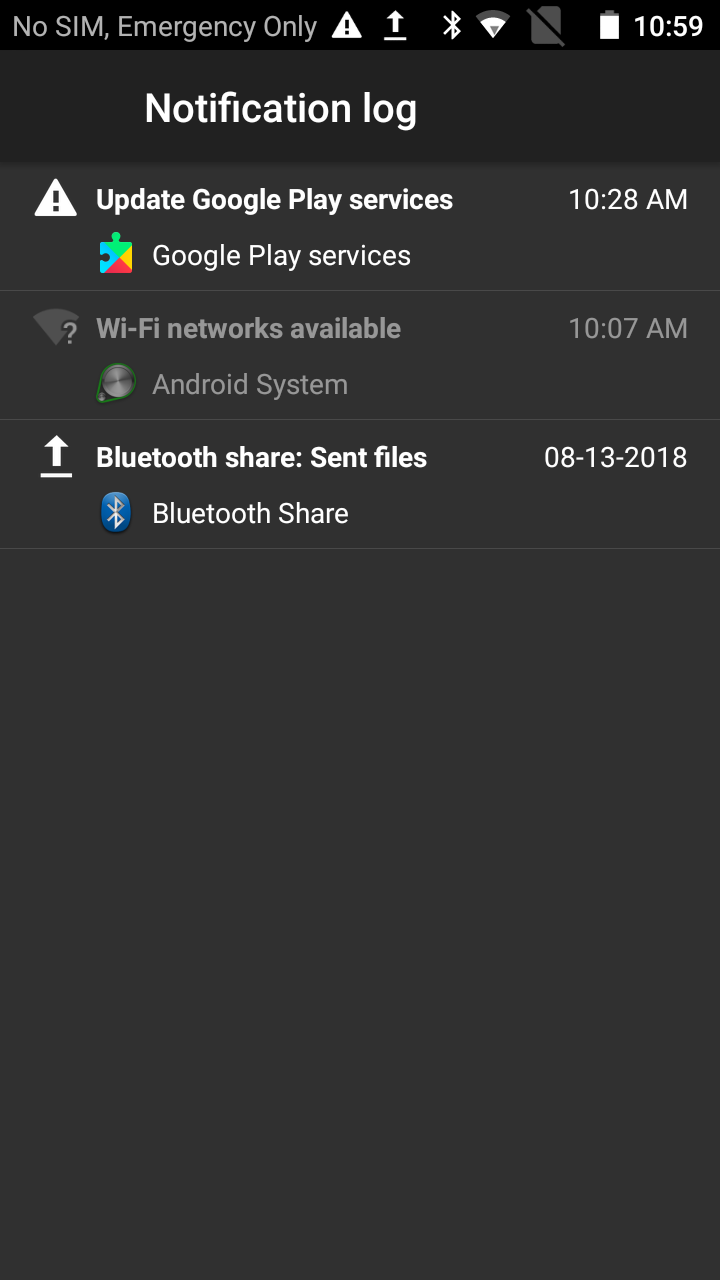The width and height of the screenshot is (720, 1280).
Task: Select the Bluetooth Share app icon
Action: pyautogui.click(x=115, y=512)
